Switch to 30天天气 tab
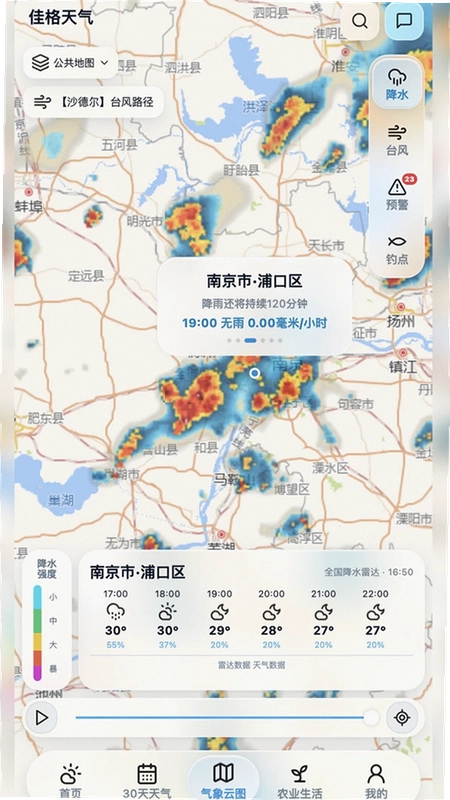This screenshot has width=450, height=800. coord(147,780)
